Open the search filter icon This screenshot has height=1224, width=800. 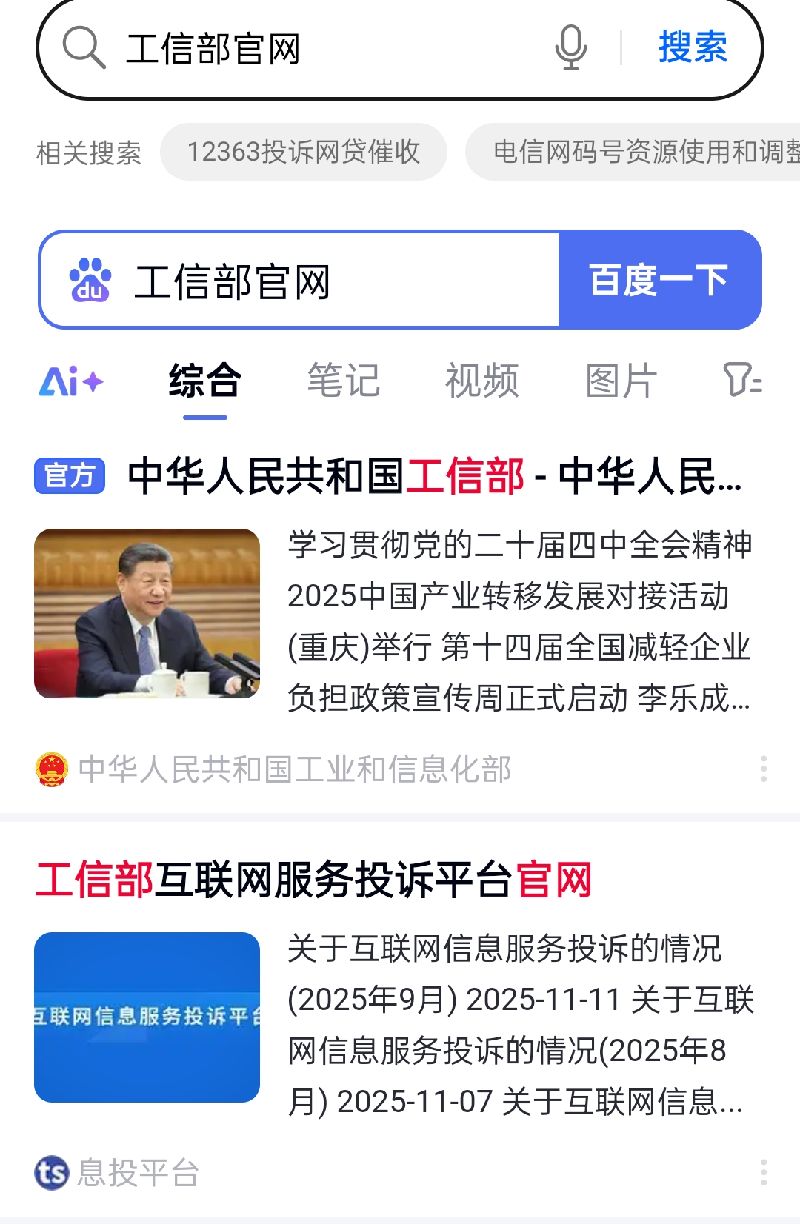click(x=742, y=380)
